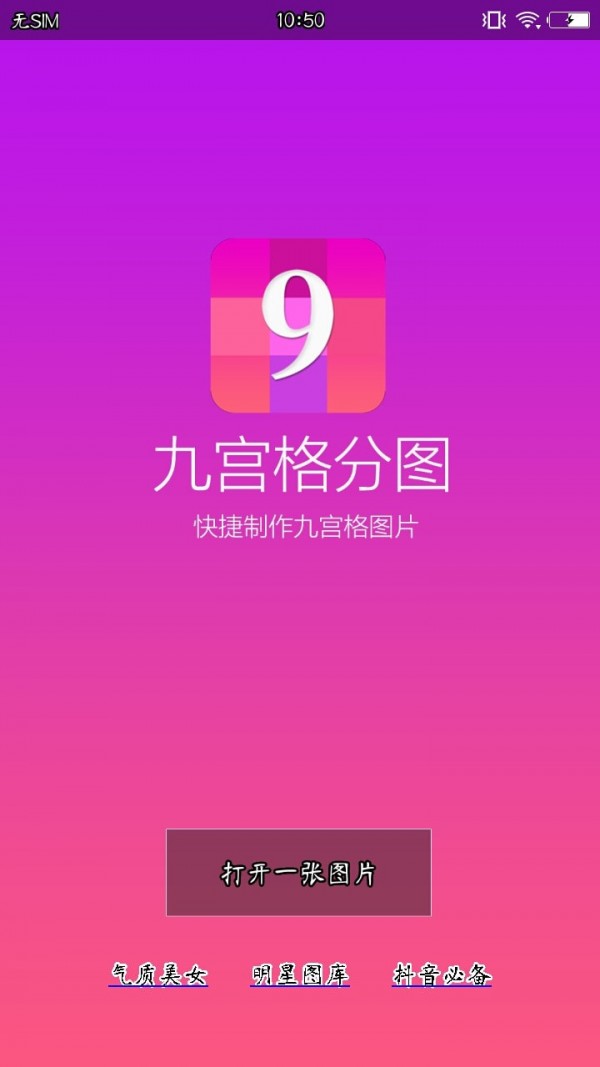Open the 气质美女 link
Screen dimensions: 600x1067
click(158, 974)
